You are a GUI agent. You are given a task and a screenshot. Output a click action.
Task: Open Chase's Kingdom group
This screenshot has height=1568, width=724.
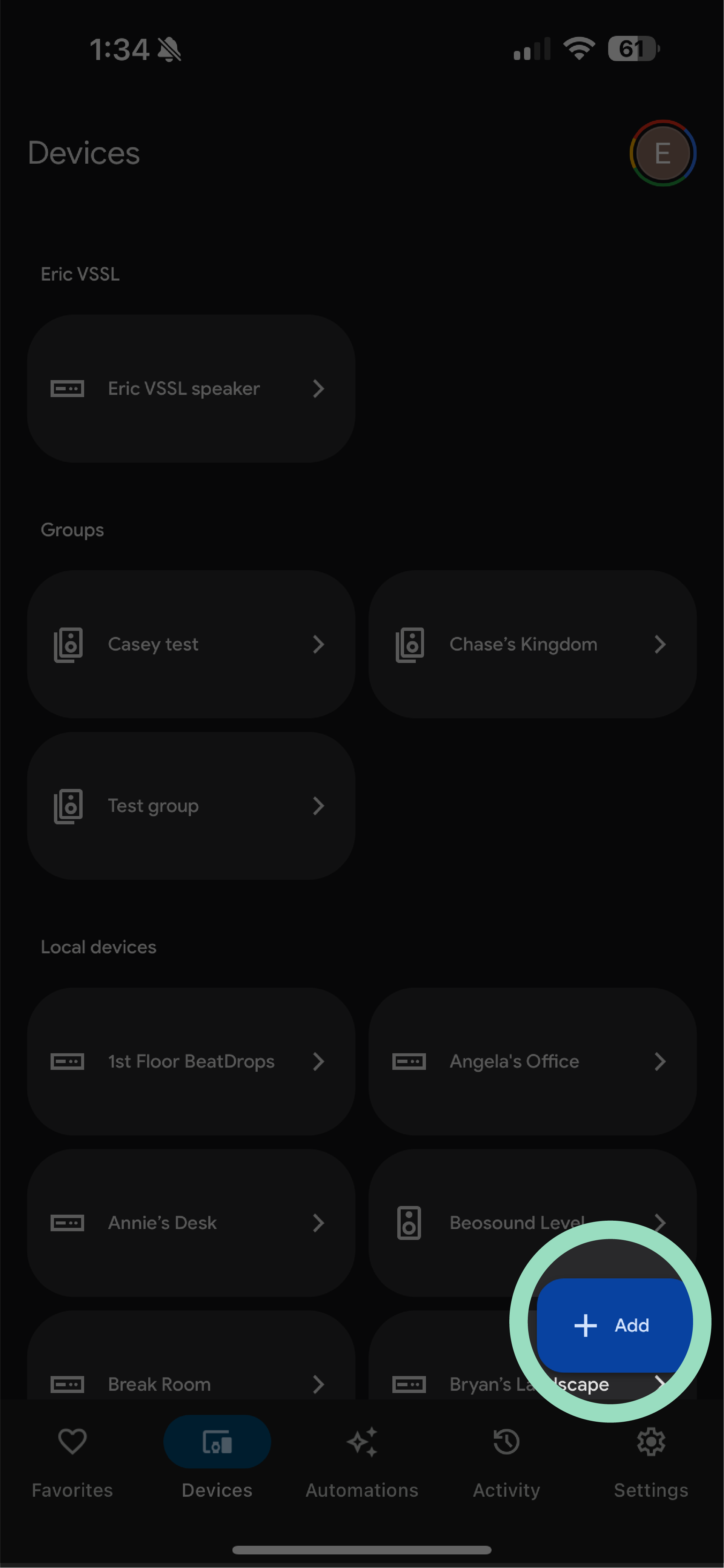click(x=532, y=644)
